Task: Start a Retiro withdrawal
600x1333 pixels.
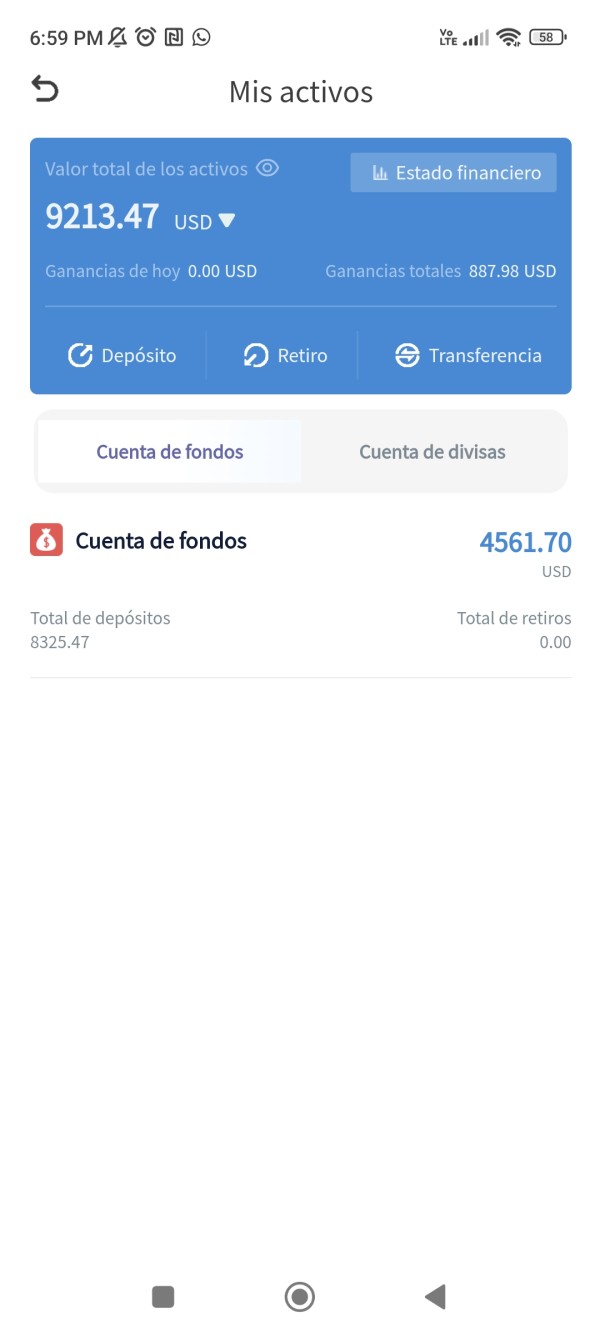Action: [x=285, y=355]
